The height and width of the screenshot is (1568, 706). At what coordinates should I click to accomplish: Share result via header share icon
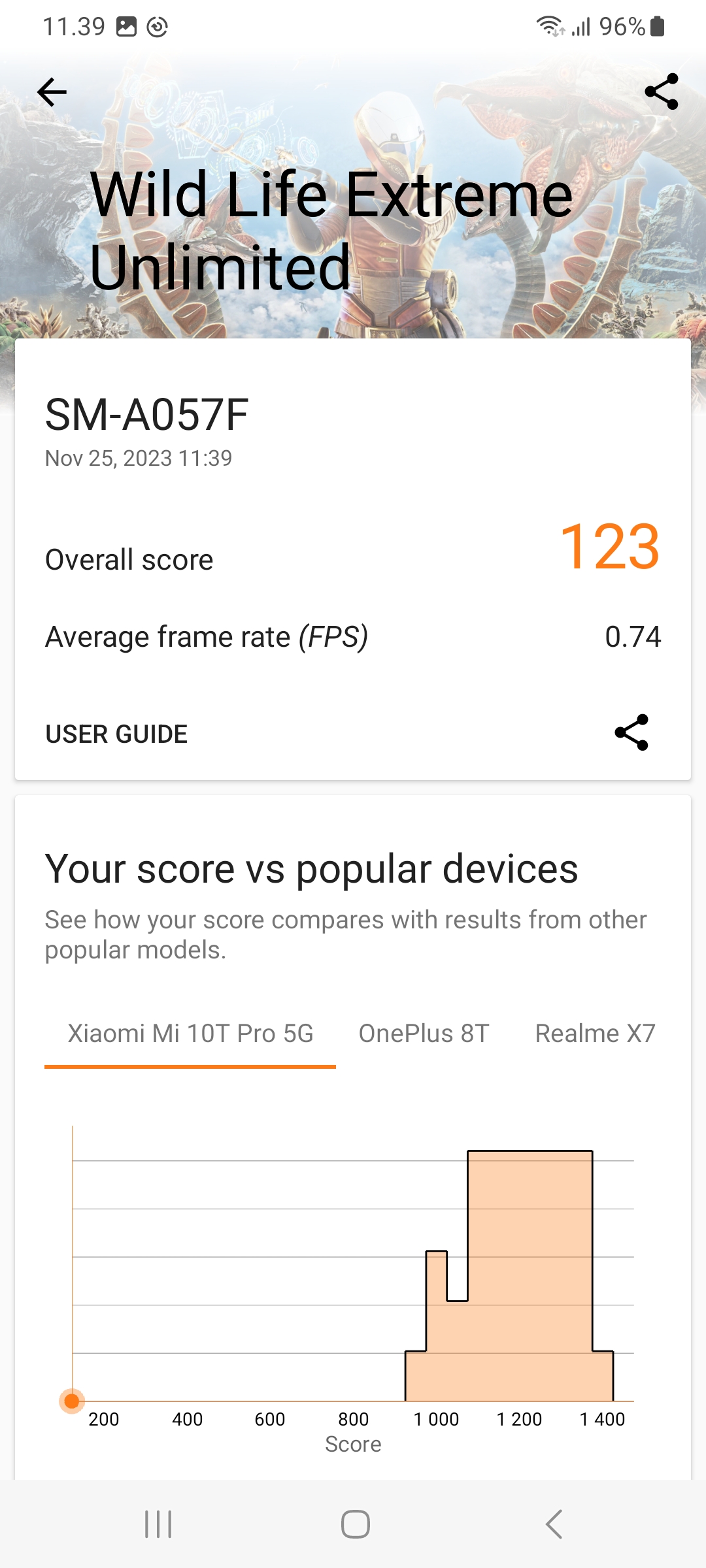661,91
